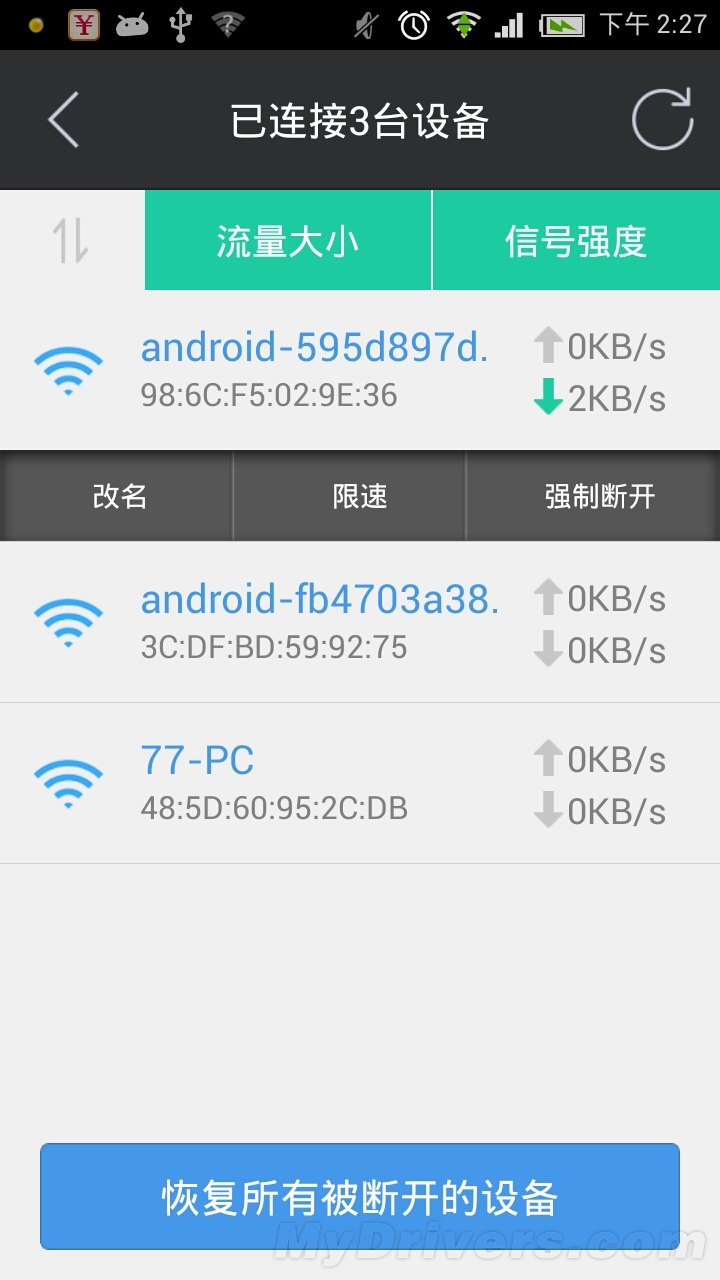
Task: Tap the up-down sort arrows icon
Action: click(x=72, y=241)
